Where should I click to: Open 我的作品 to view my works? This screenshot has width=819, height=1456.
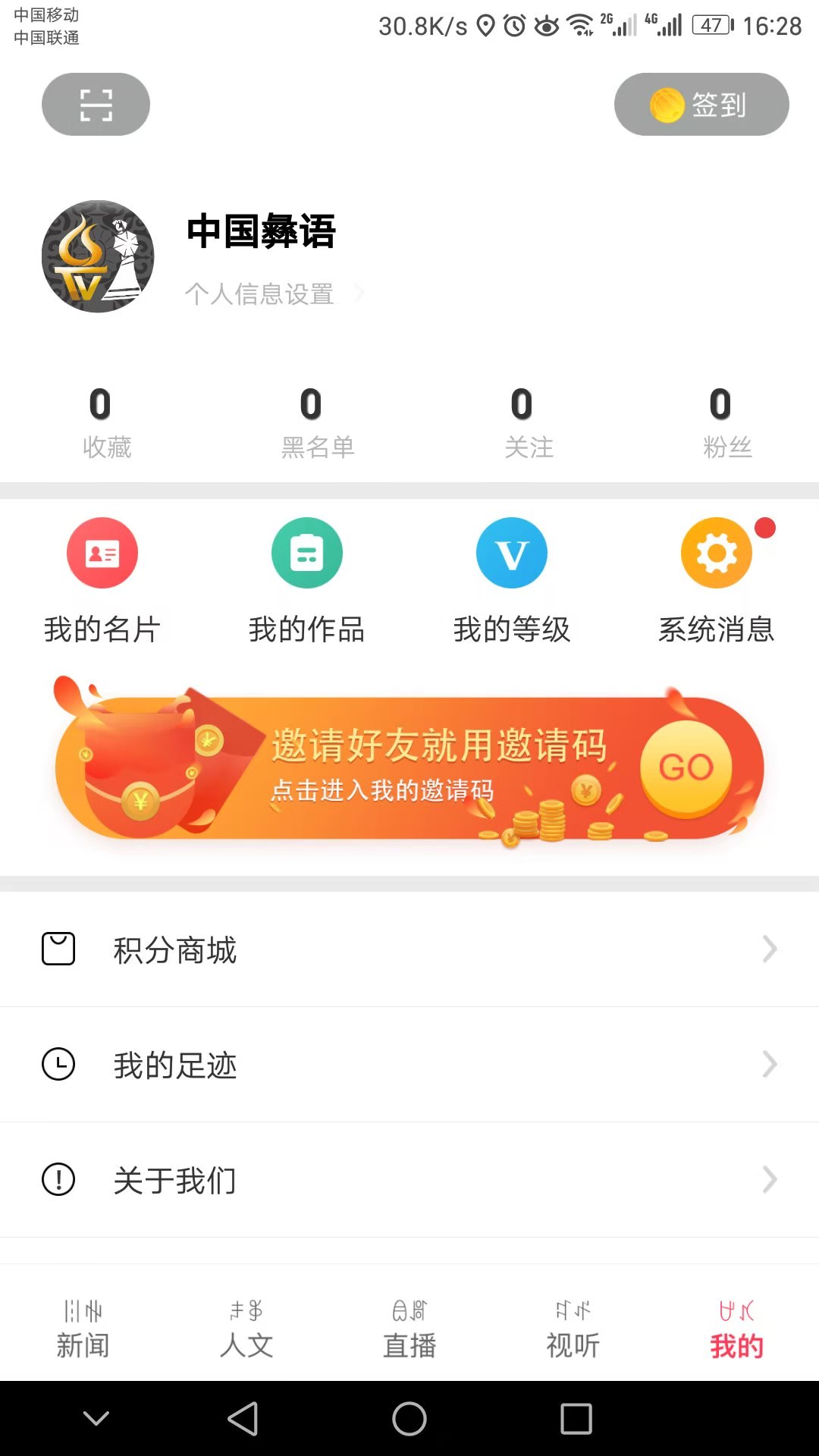click(x=307, y=553)
